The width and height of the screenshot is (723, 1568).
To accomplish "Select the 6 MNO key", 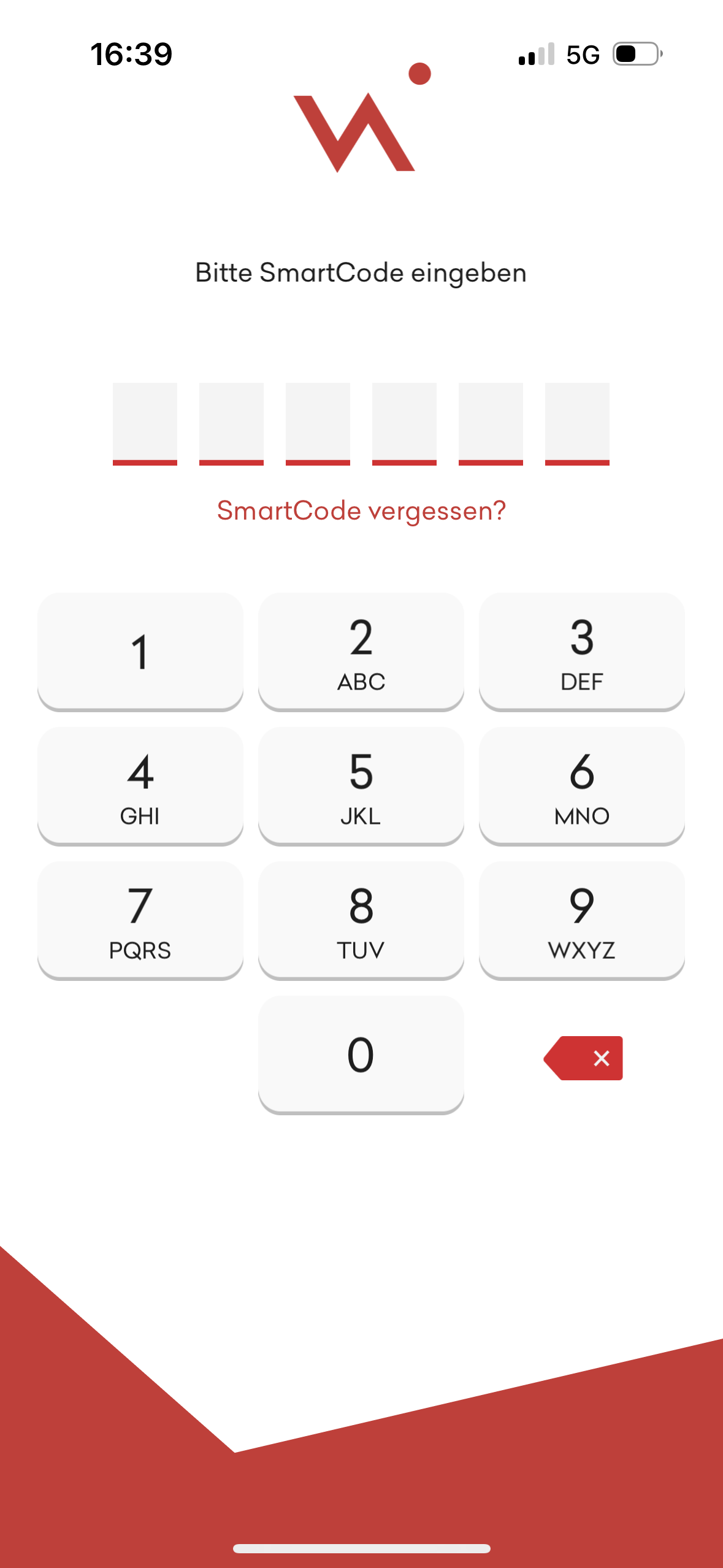I will tap(581, 785).
